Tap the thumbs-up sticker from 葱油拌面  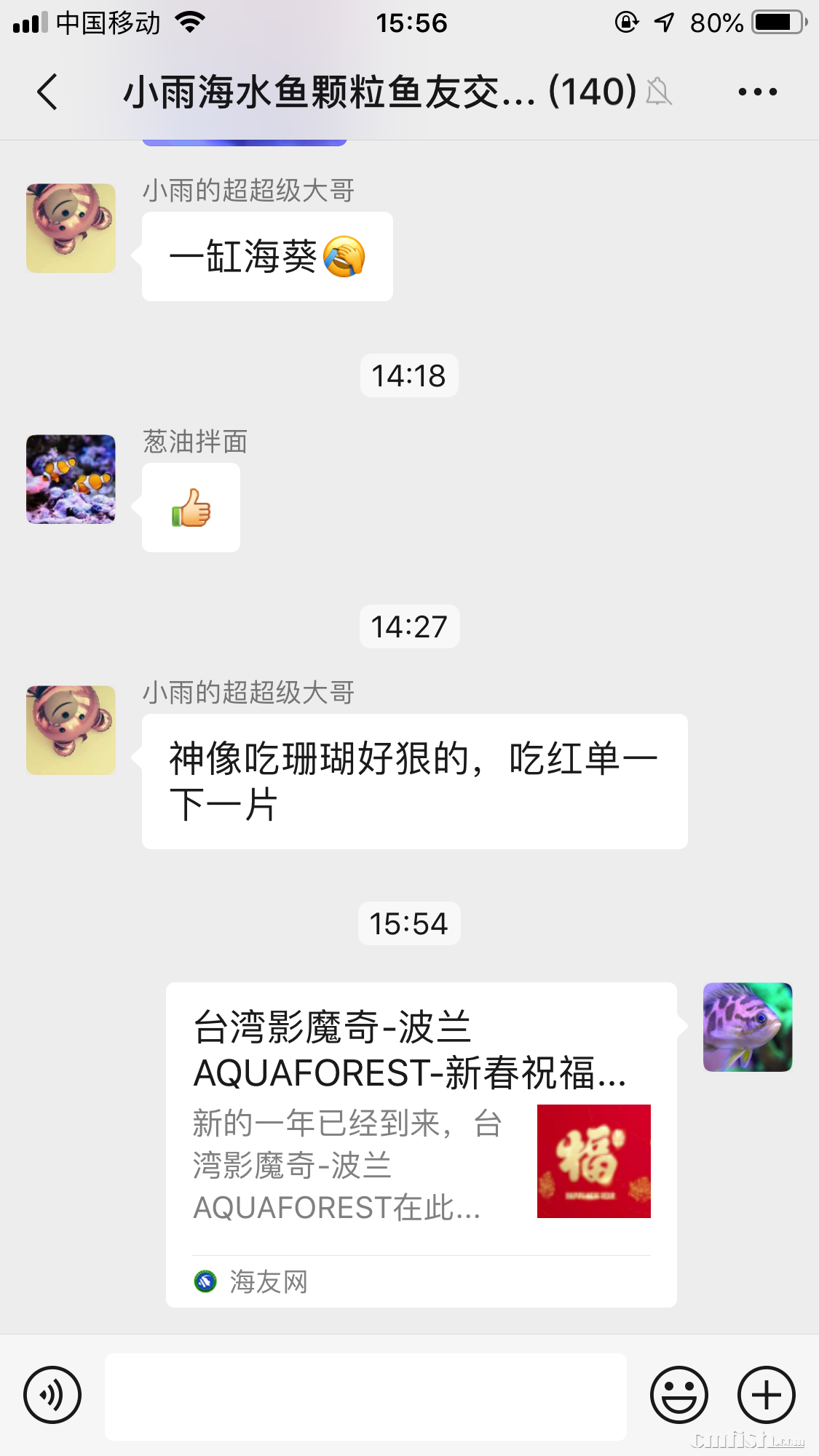click(x=191, y=508)
